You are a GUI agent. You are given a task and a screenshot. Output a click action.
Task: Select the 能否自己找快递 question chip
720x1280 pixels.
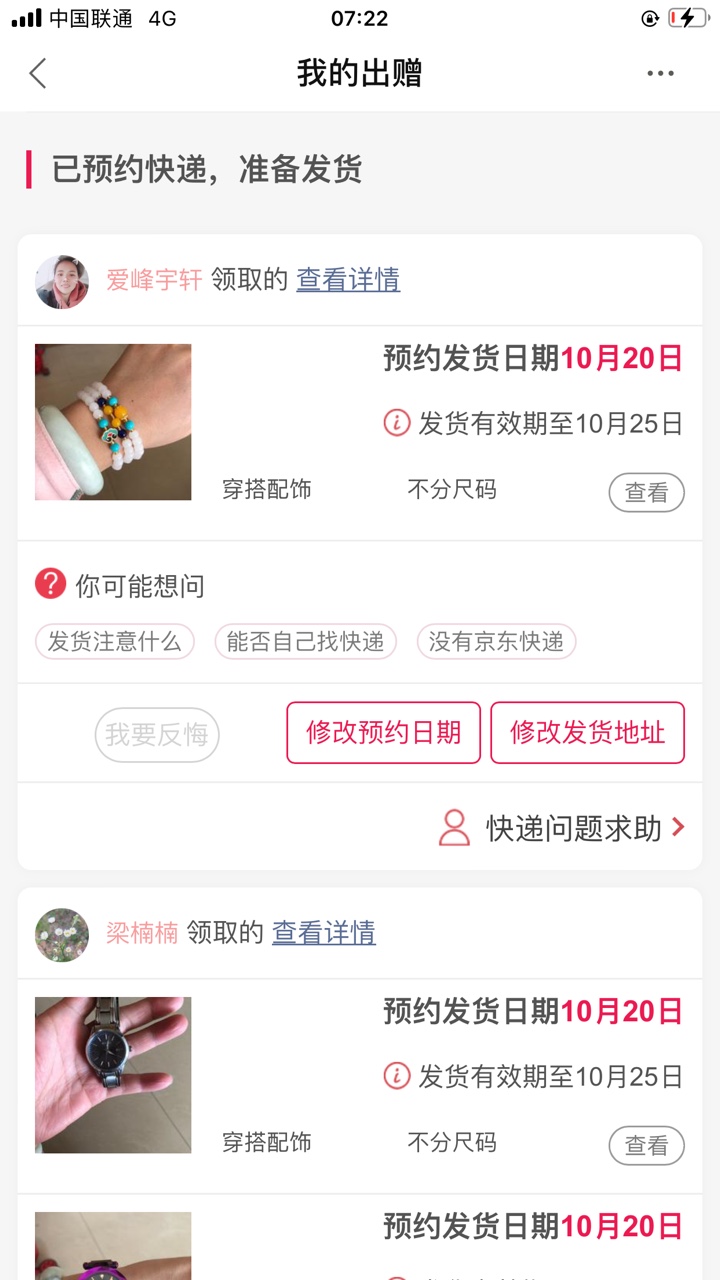point(305,641)
